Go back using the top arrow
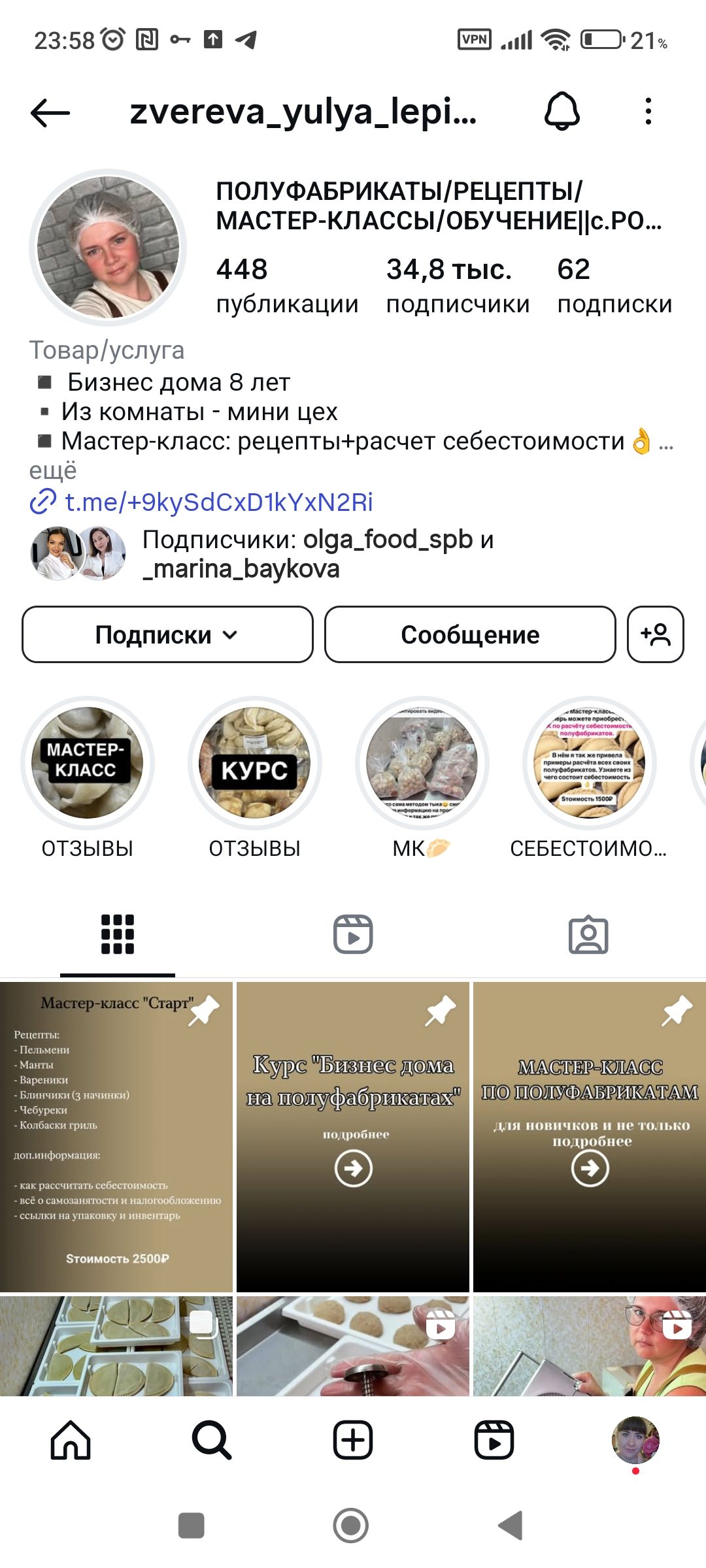 [50, 113]
